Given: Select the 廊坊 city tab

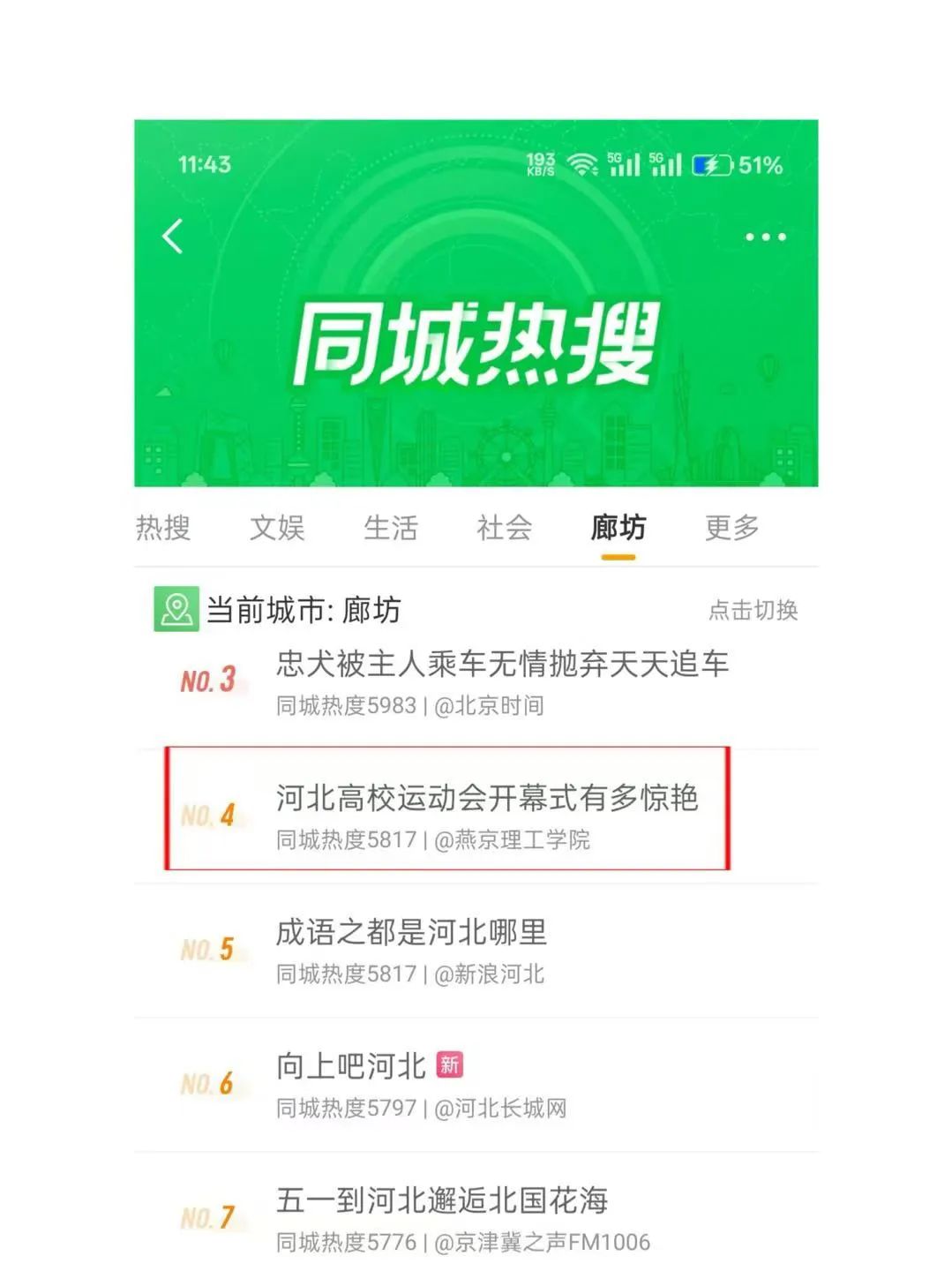Looking at the screenshot, I should click(618, 528).
